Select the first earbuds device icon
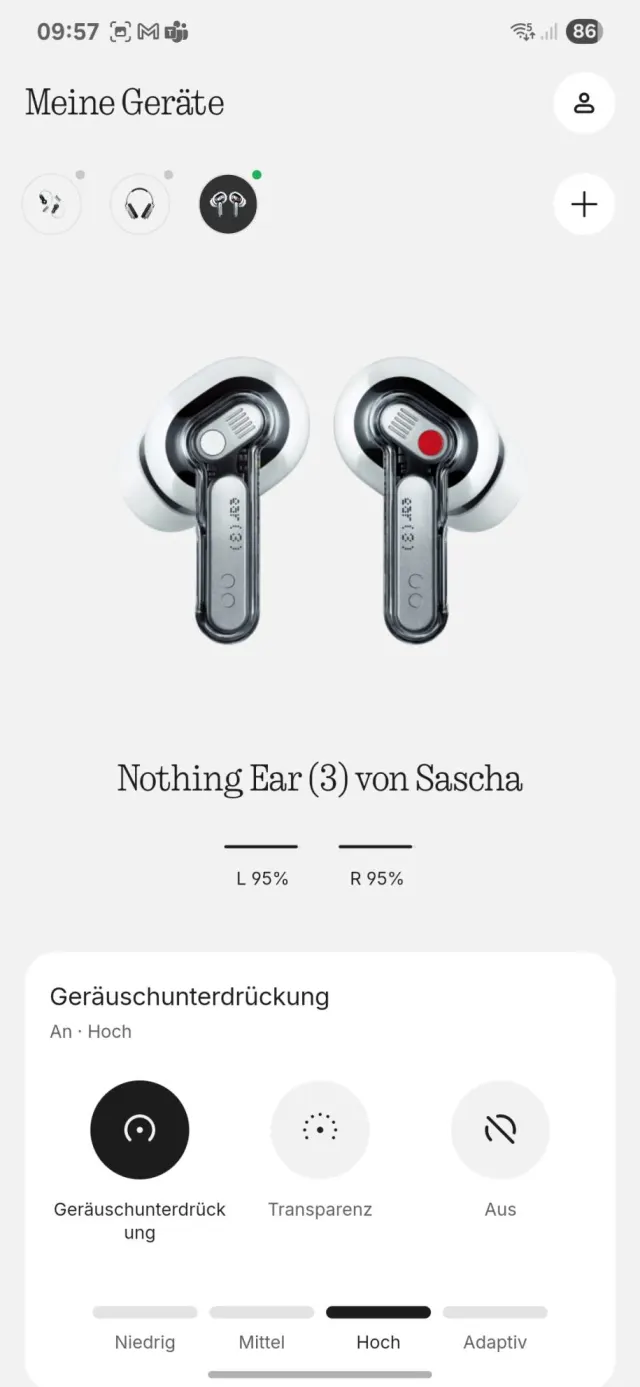The height and width of the screenshot is (1387, 640). (x=51, y=204)
